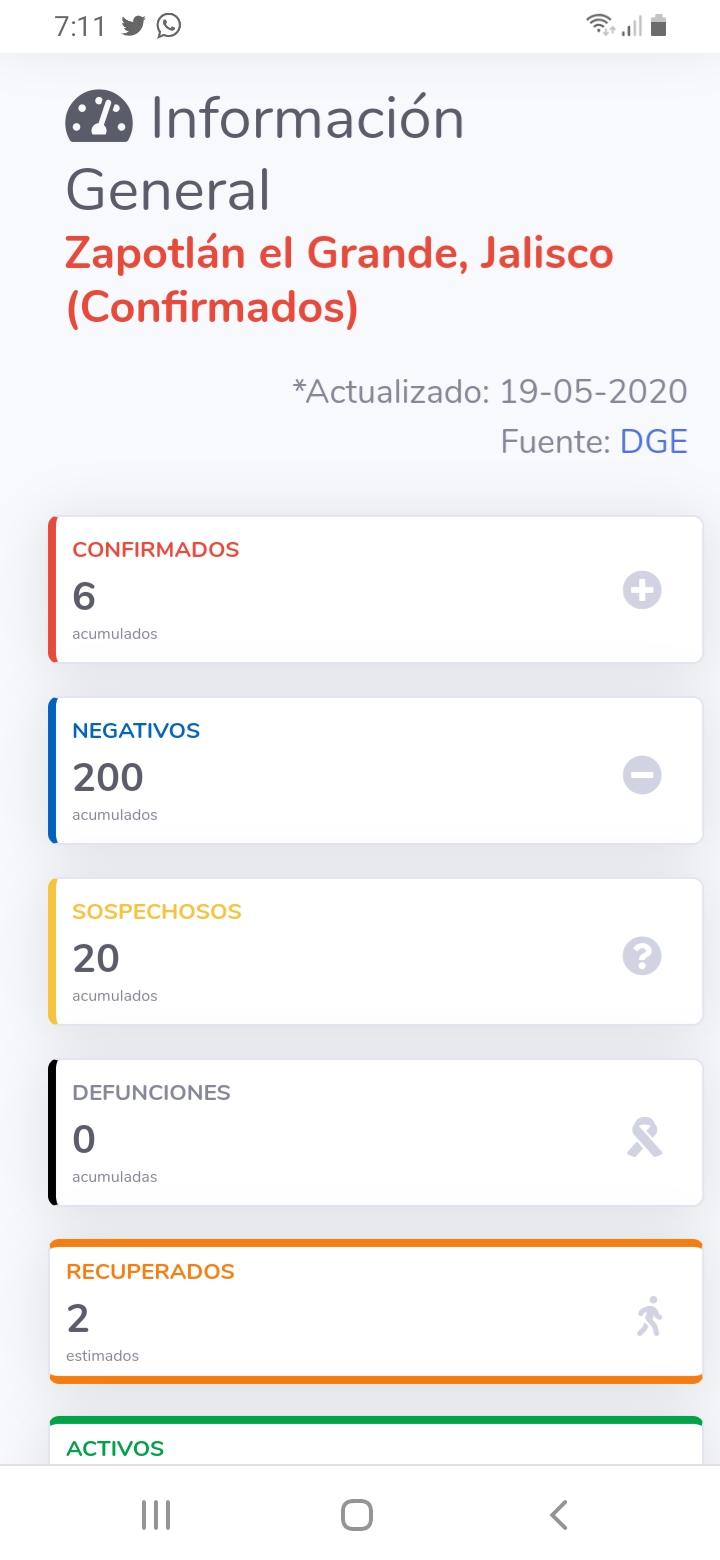Select the Negativos card
The image size is (720, 1560).
point(376,770)
